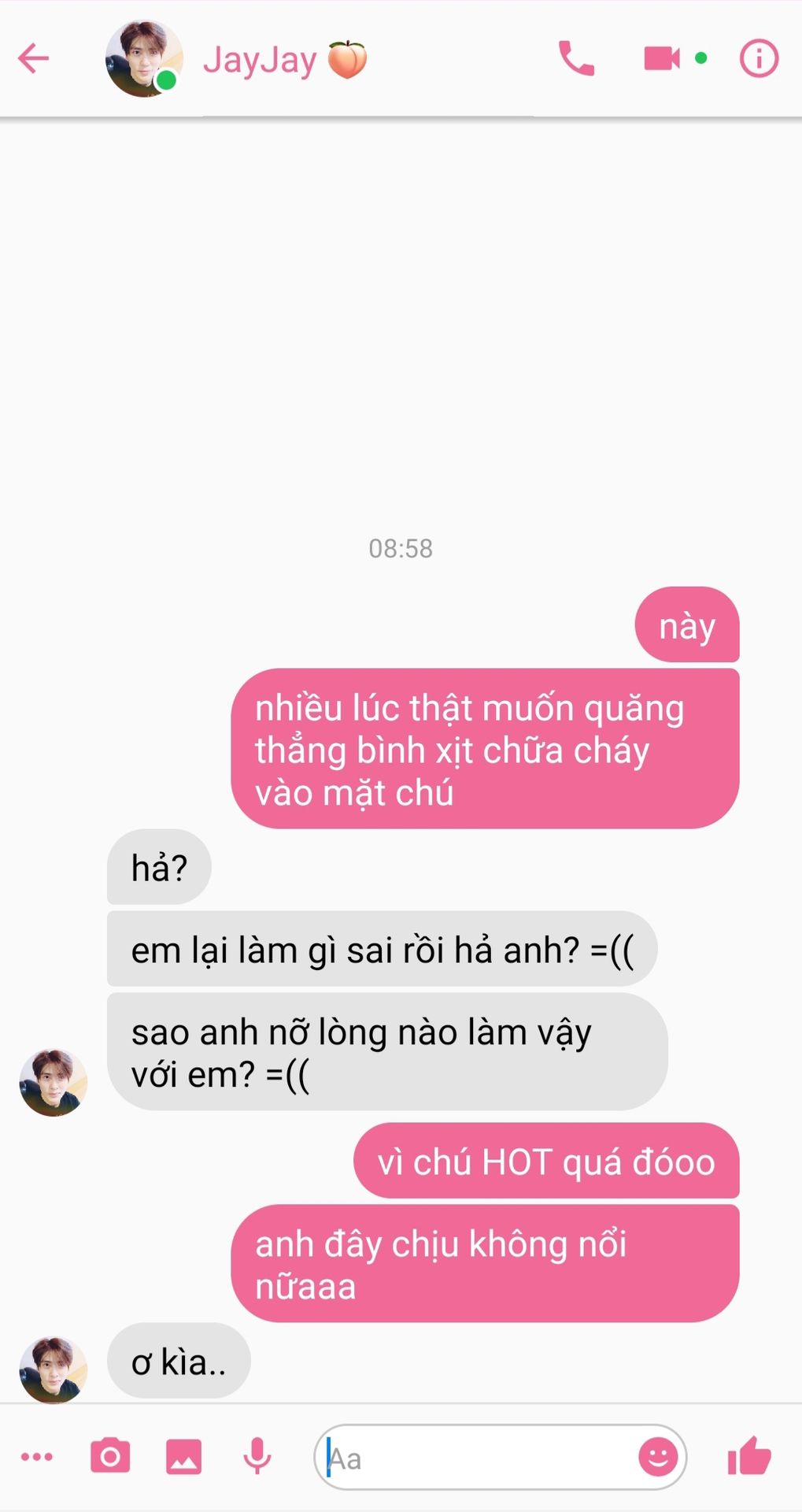802x1512 pixels.
Task: Start a video call with JayJay
Action: 662,58
